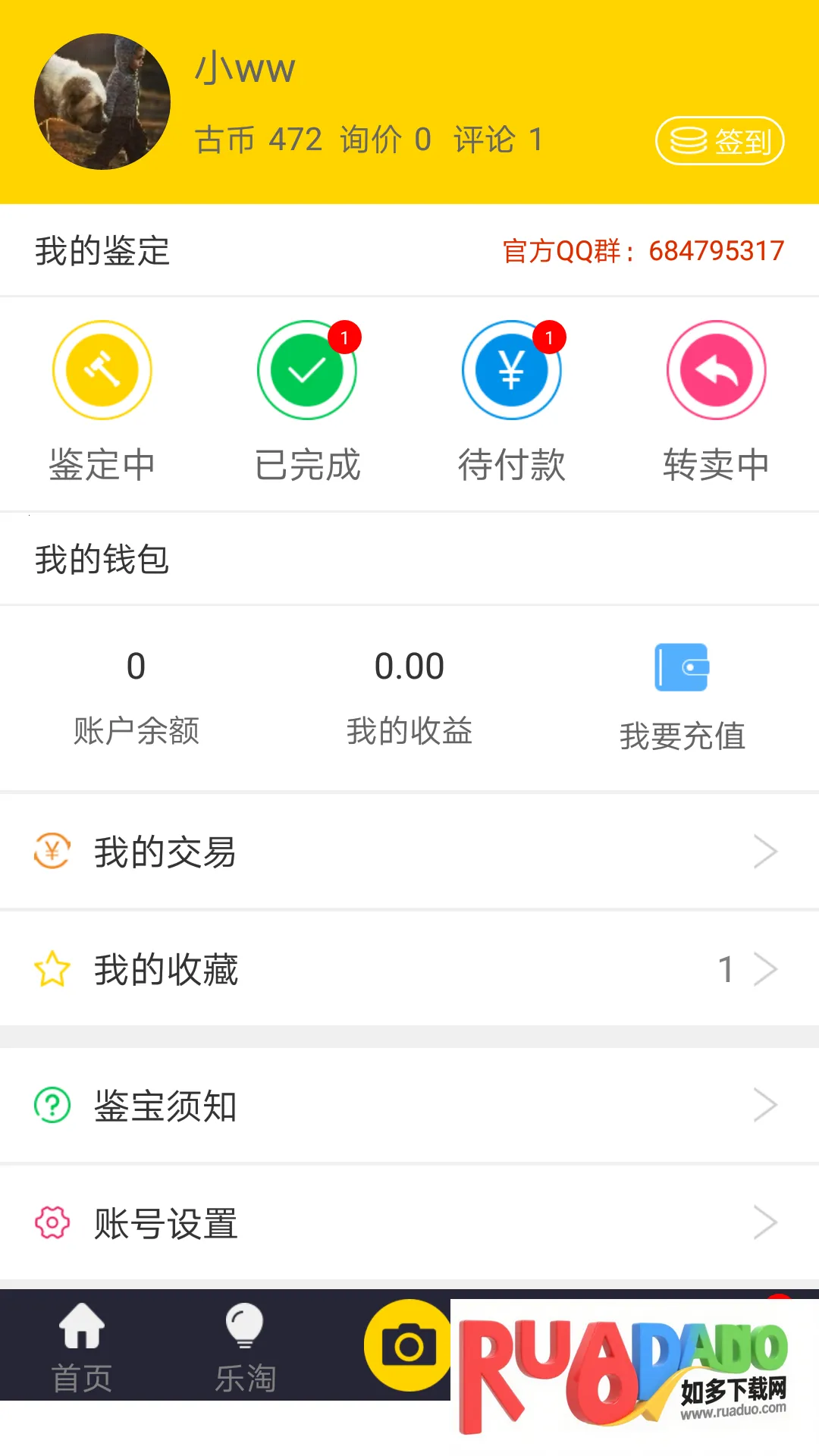Image resolution: width=819 pixels, height=1456 pixels.
Task: Open the 小ww profile avatar
Action: click(x=102, y=102)
